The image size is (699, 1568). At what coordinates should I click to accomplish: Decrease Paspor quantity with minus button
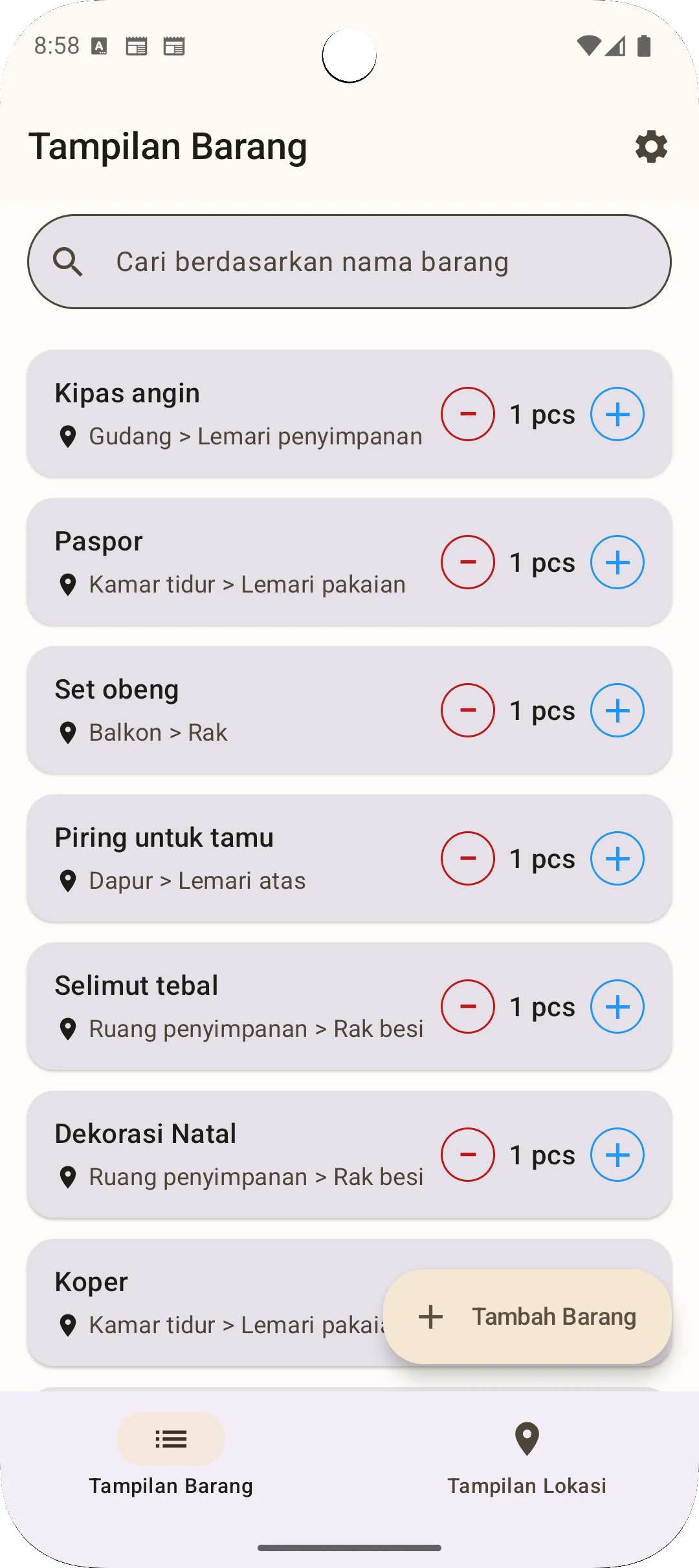pos(468,561)
